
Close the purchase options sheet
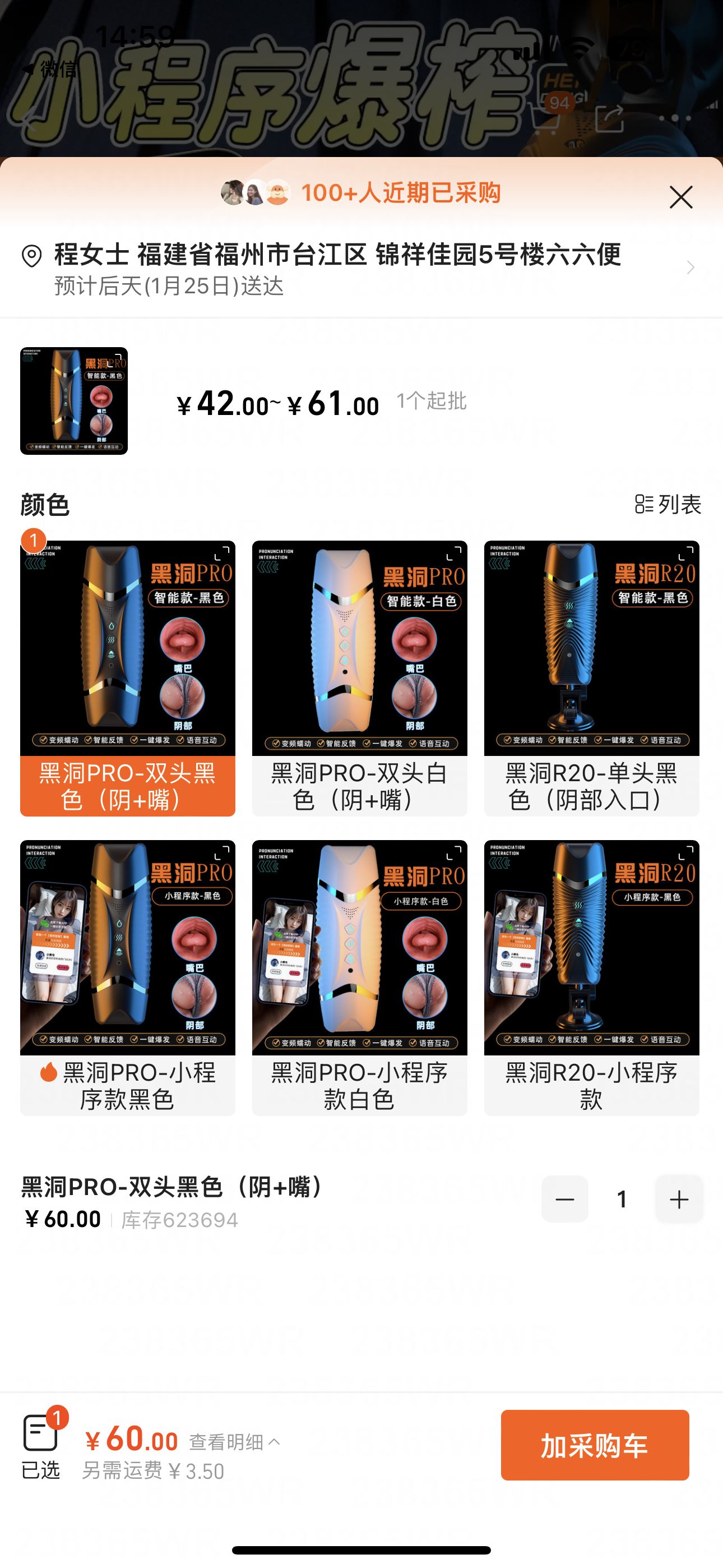pos(680,197)
